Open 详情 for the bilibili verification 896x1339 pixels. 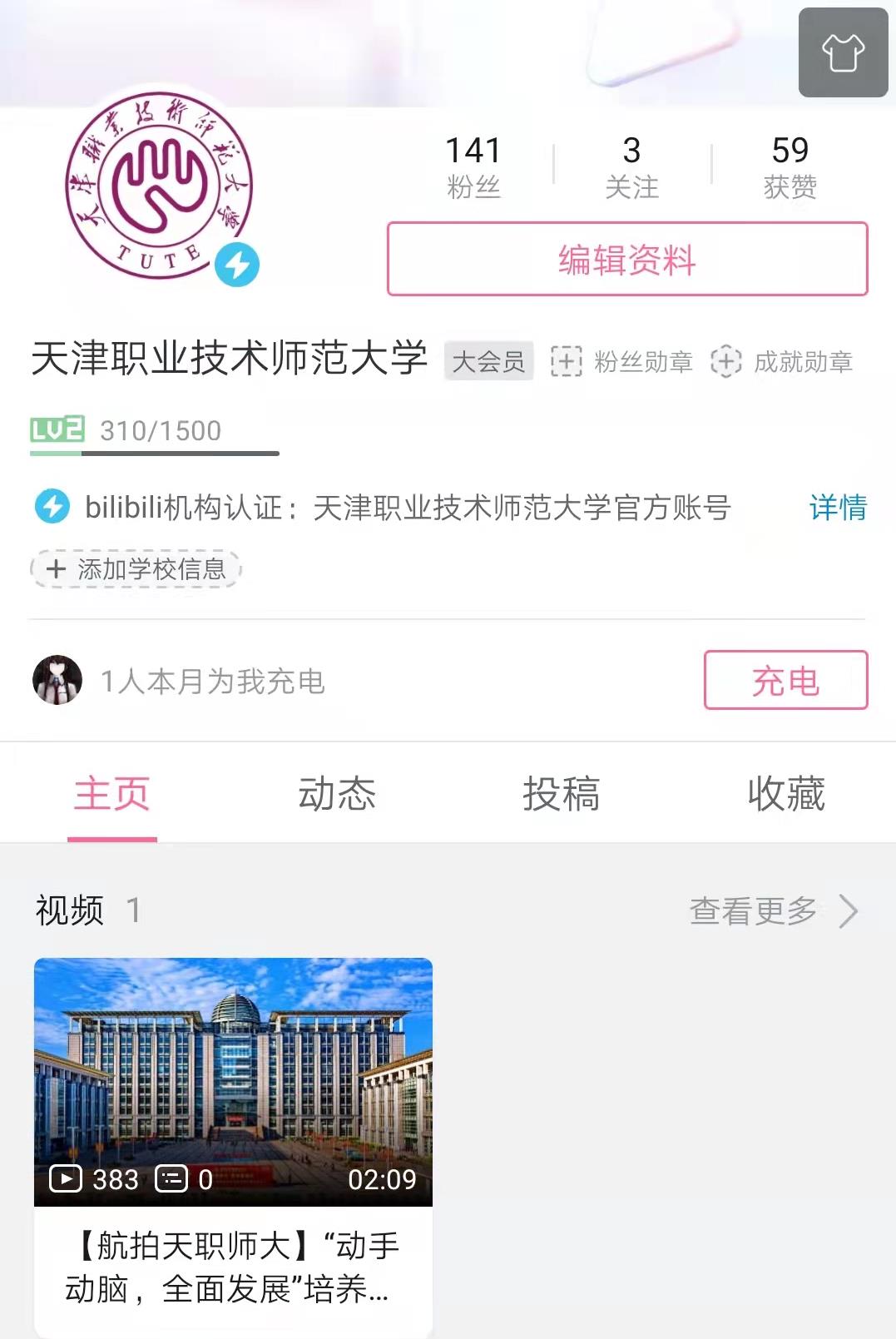[838, 507]
